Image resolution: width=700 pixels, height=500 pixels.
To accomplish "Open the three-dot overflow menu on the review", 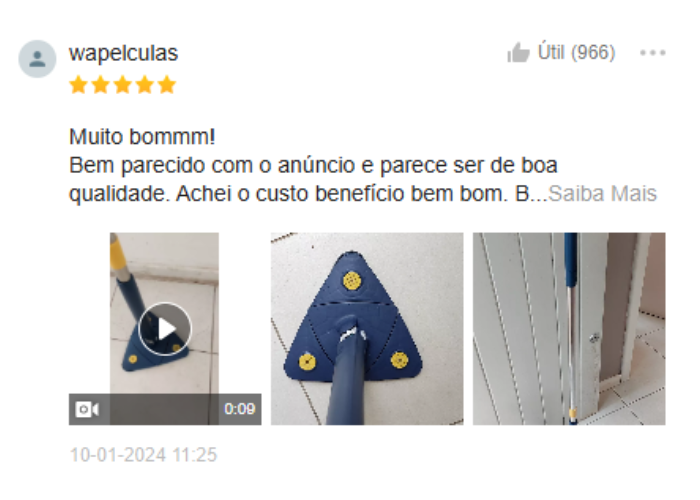I will (x=652, y=53).
